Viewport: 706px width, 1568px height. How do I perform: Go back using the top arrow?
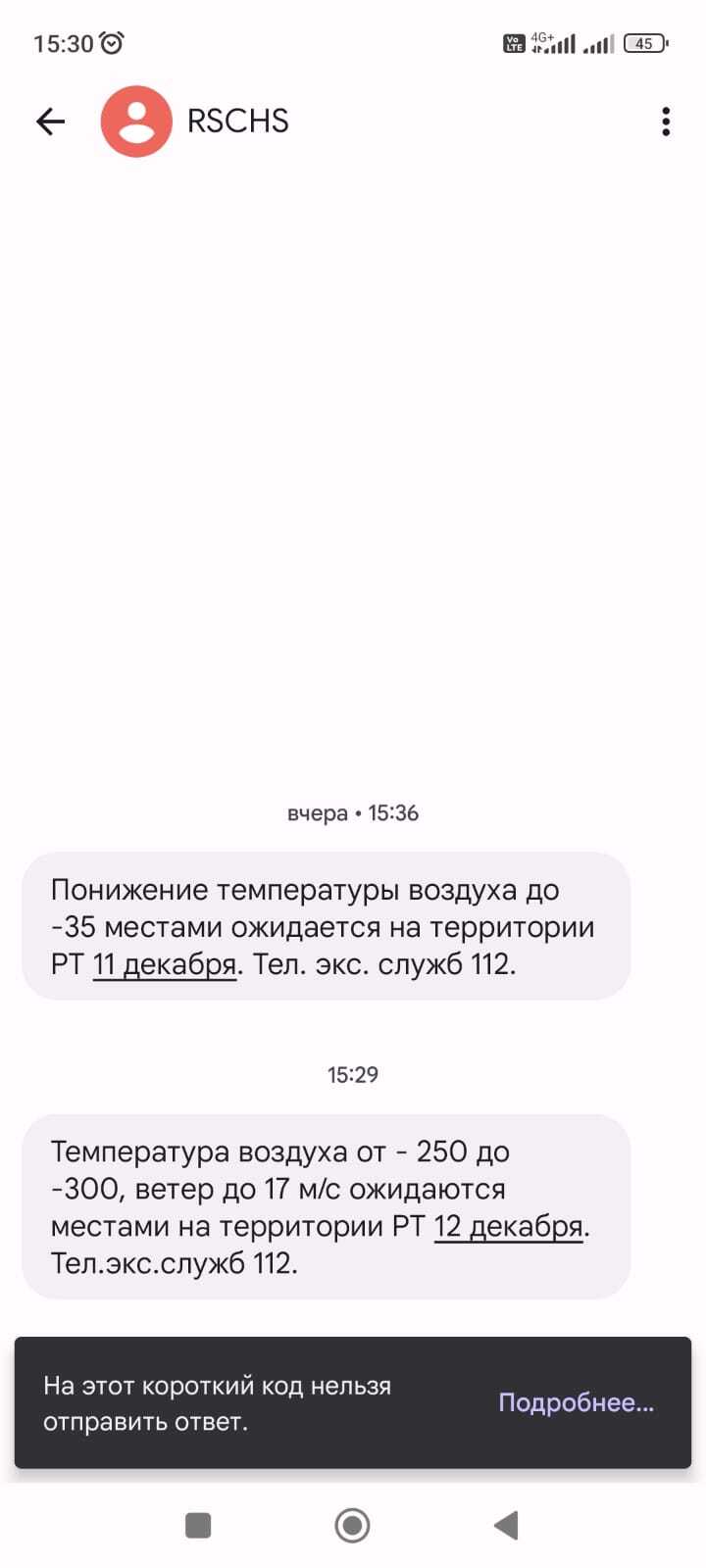(x=50, y=122)
